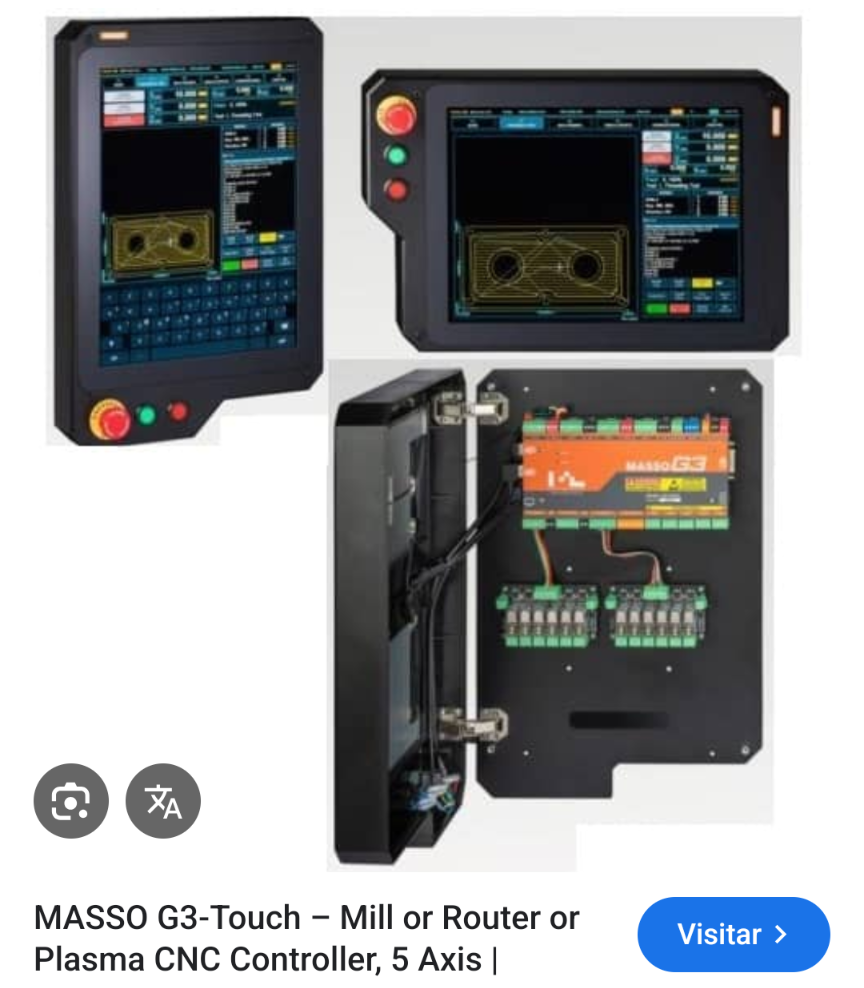Translate the image text
Viewport: 864px width, 988px height.
pyautogui.click(x=163, y=801)
